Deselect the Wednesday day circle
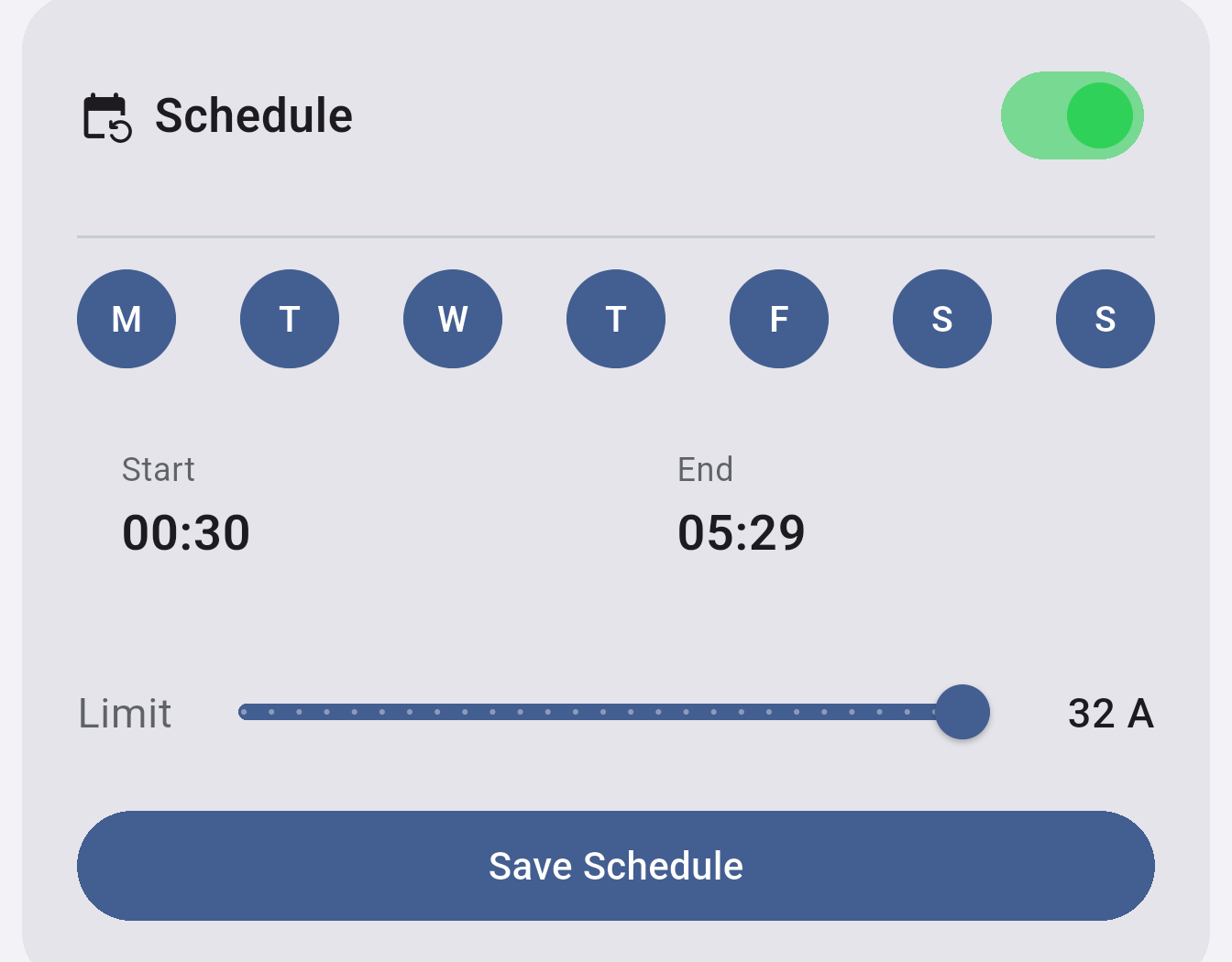 click(453, 319)
